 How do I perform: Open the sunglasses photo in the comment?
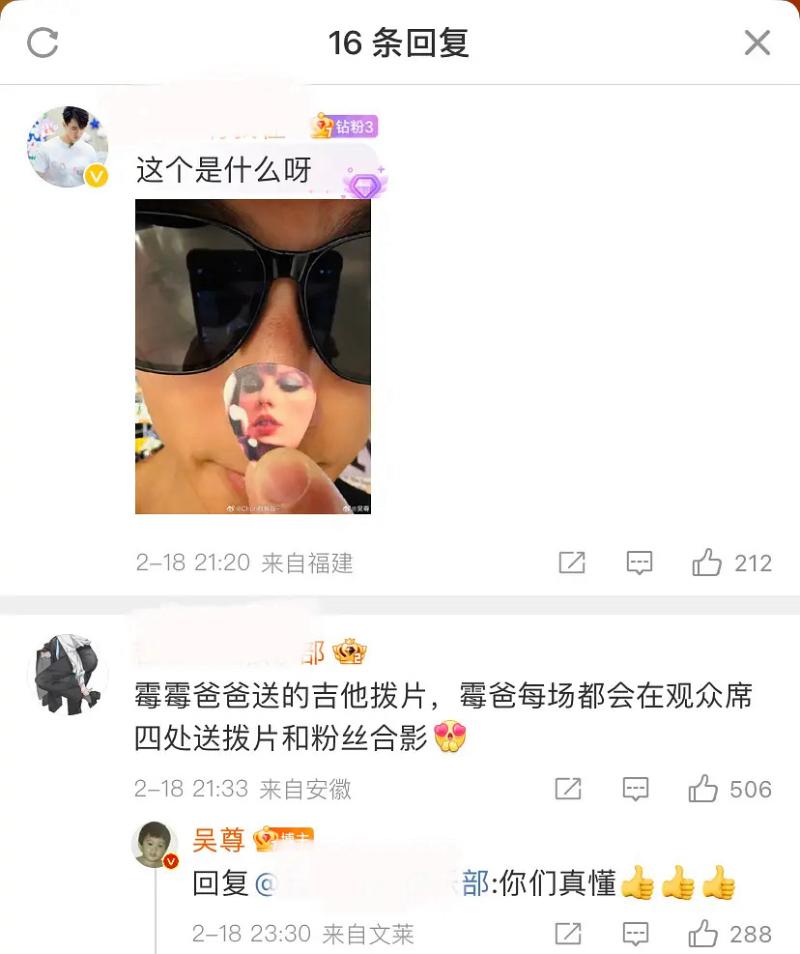coord(253,356)
